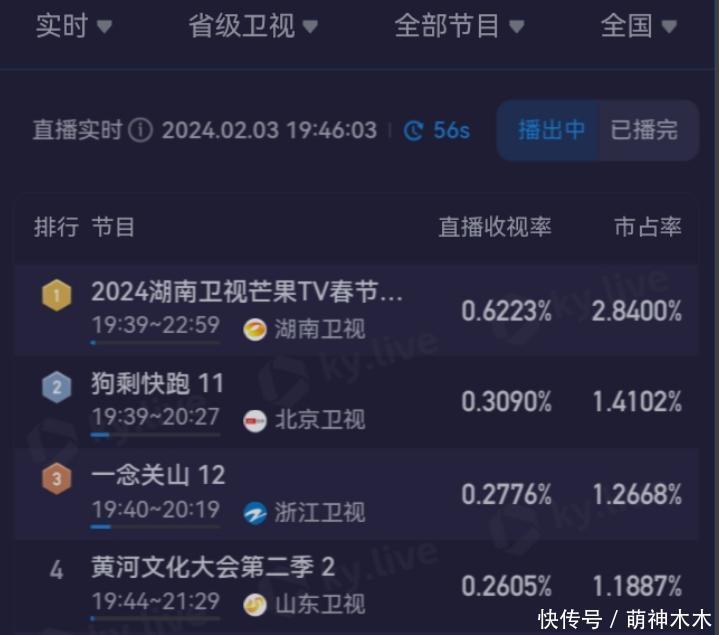Image resolution: width=719 pixels, height=635 pixels.
Task: Open the 黄河文化大会第二季 2 row
Action: (x=357, y=587)
